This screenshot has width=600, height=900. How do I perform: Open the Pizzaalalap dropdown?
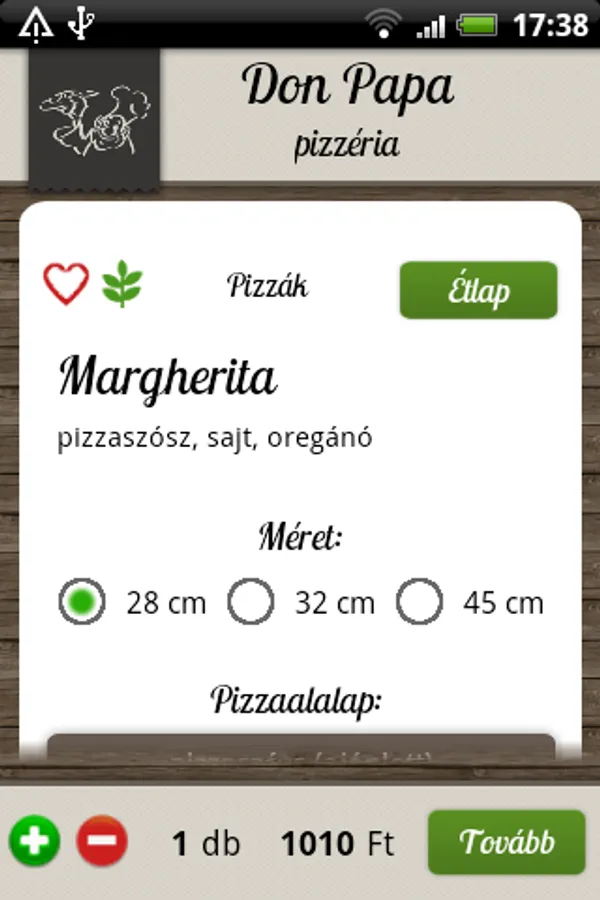coord(301,750)
